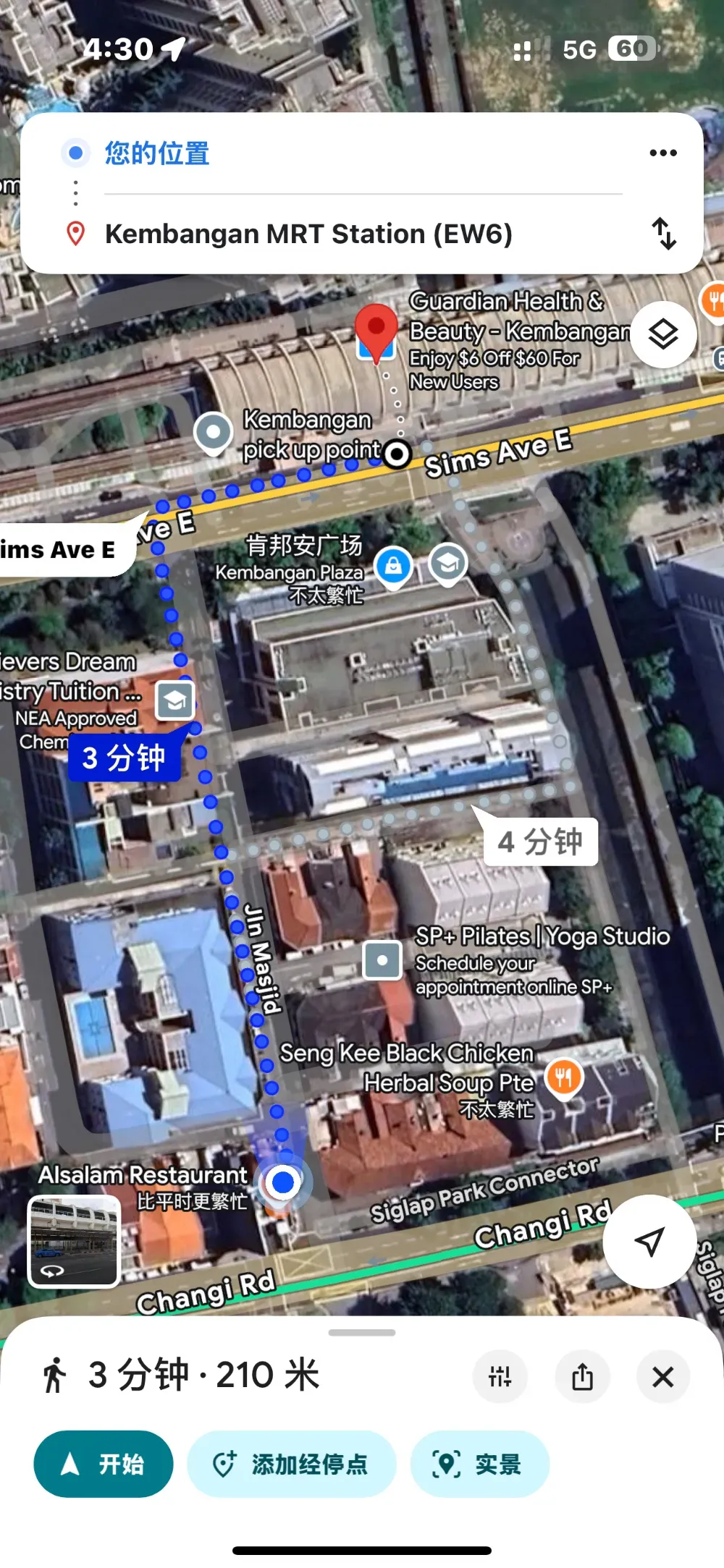Select the alternate 4 分钟 route
The height and width of the screenshot is (1568, 724).
tap(540, 842)
